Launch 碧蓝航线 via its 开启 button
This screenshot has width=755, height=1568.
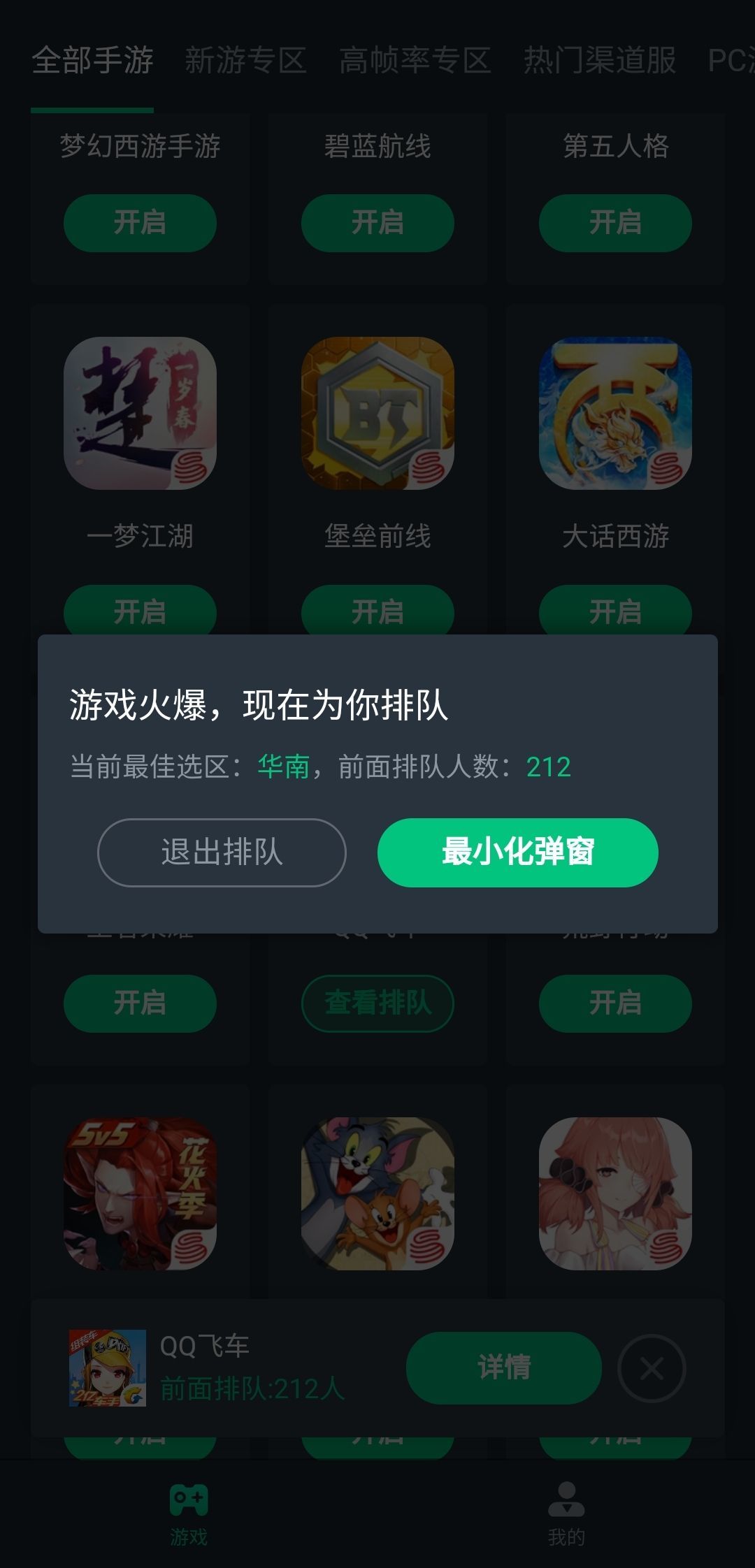tap(377, 222)
